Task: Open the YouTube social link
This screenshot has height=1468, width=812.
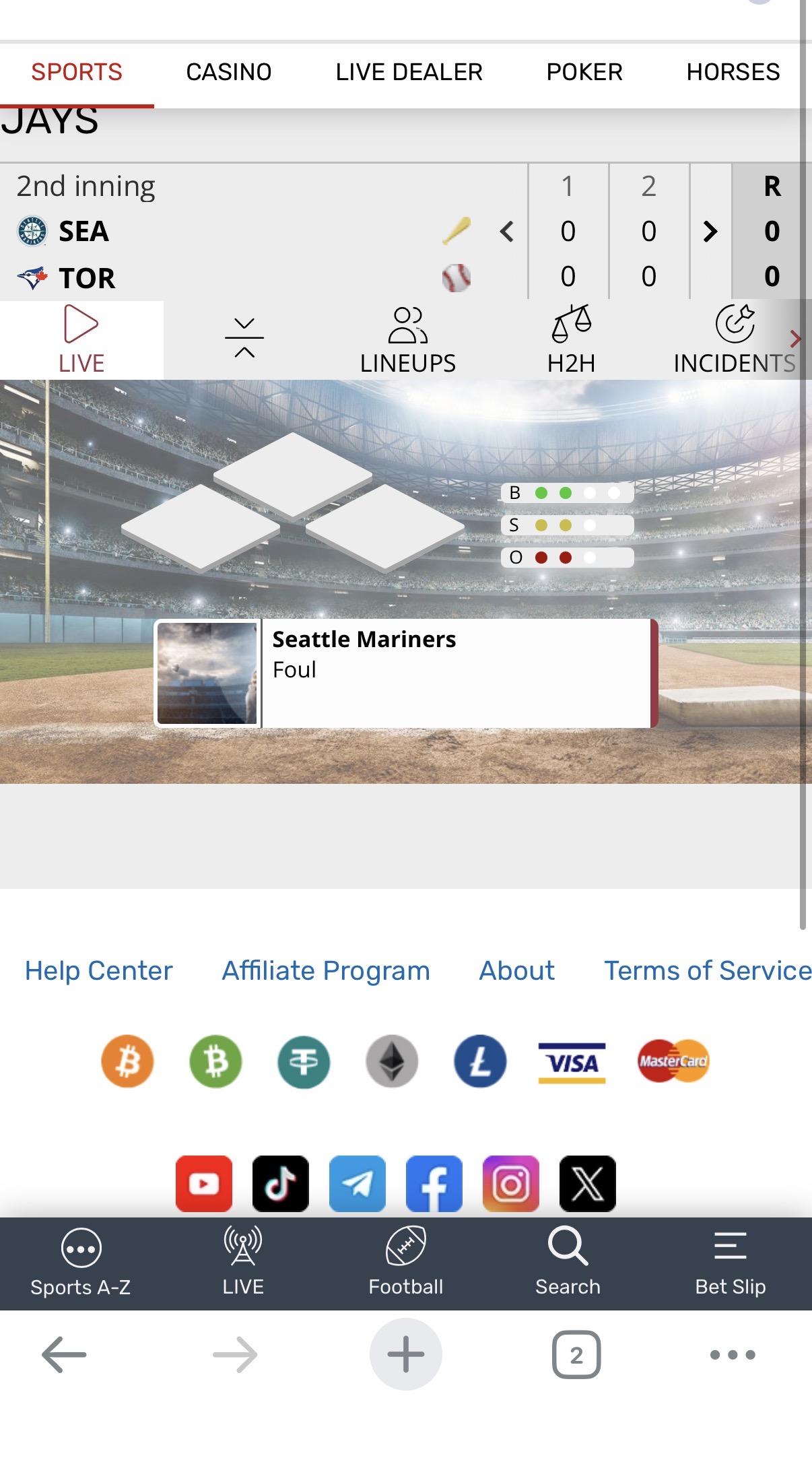Action: pos(204,1183)
